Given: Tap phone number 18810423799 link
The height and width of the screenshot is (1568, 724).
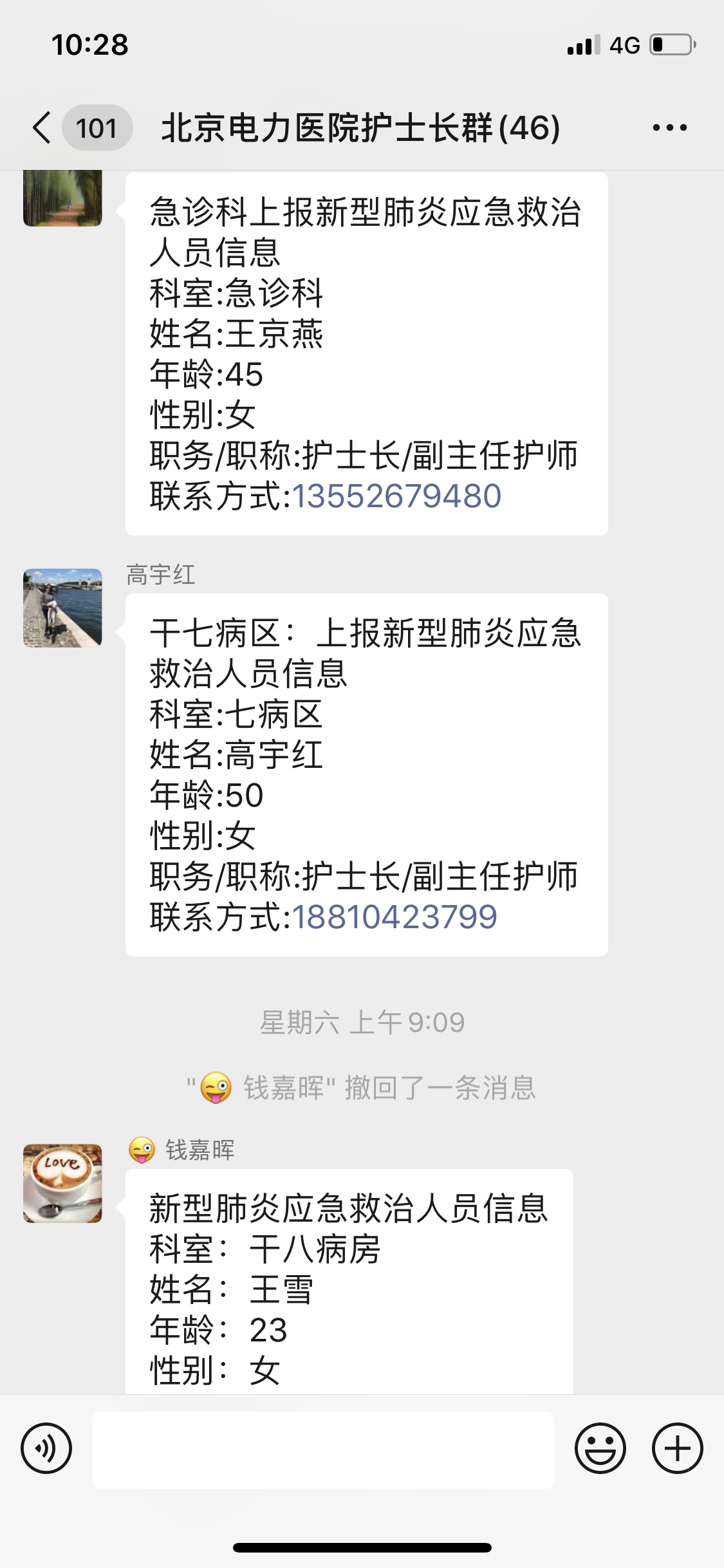Looking at the screenshot, I should (x=394, y=917).
